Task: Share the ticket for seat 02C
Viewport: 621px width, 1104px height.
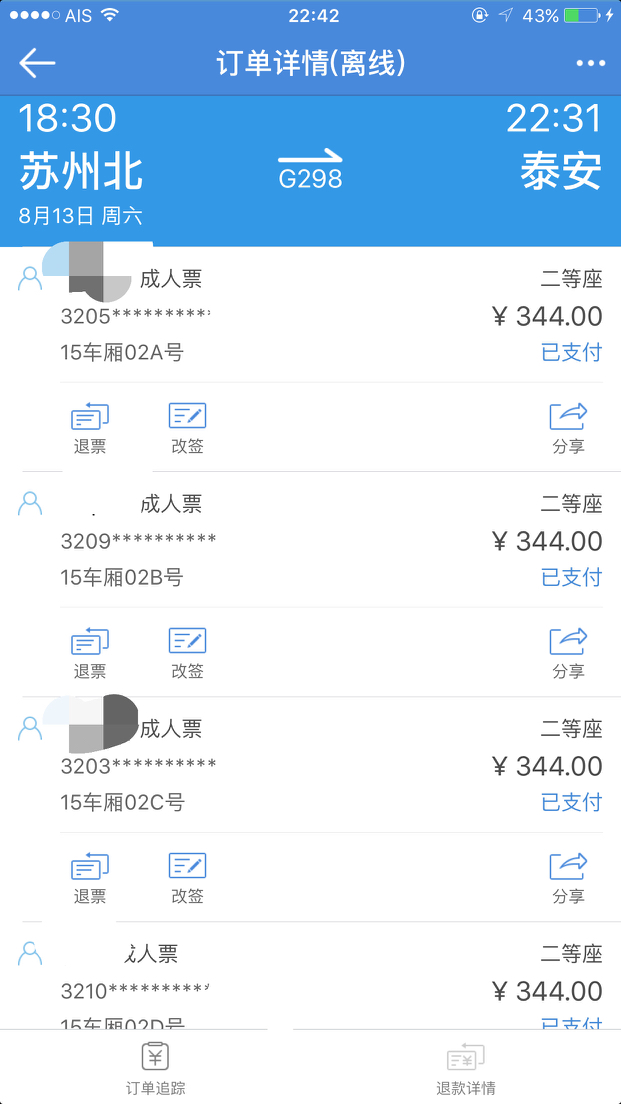Action: [568, 879]
